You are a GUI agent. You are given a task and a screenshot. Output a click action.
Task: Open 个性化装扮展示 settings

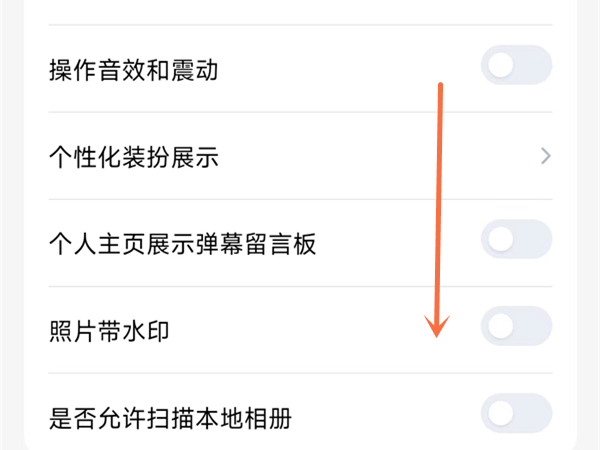pos(300,156)
